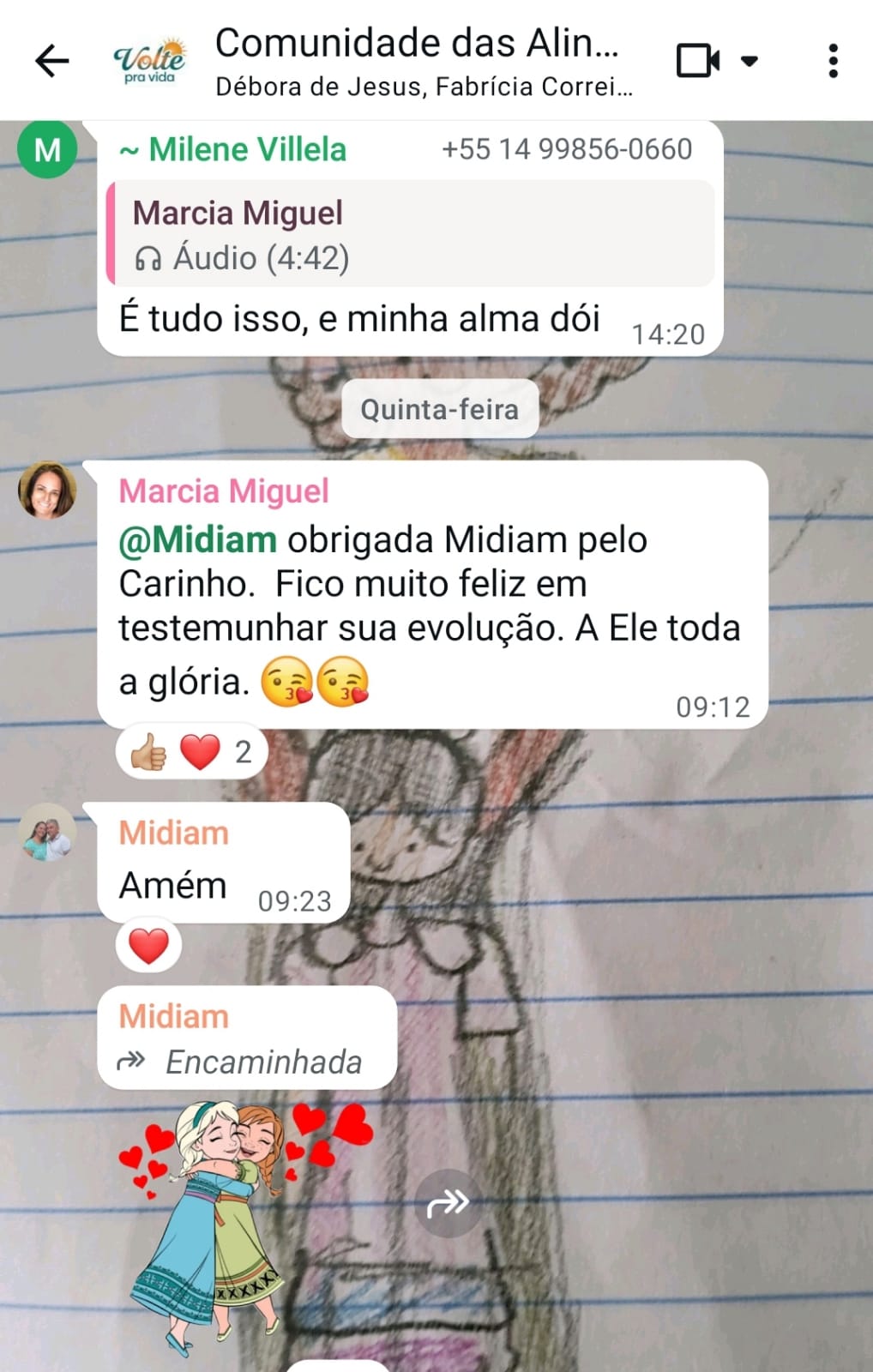Viewport: 873px width, 1372px height.
Task: Open Milene Villela's green M avatar
Action: pyautogui.click(x=47, y=149)
